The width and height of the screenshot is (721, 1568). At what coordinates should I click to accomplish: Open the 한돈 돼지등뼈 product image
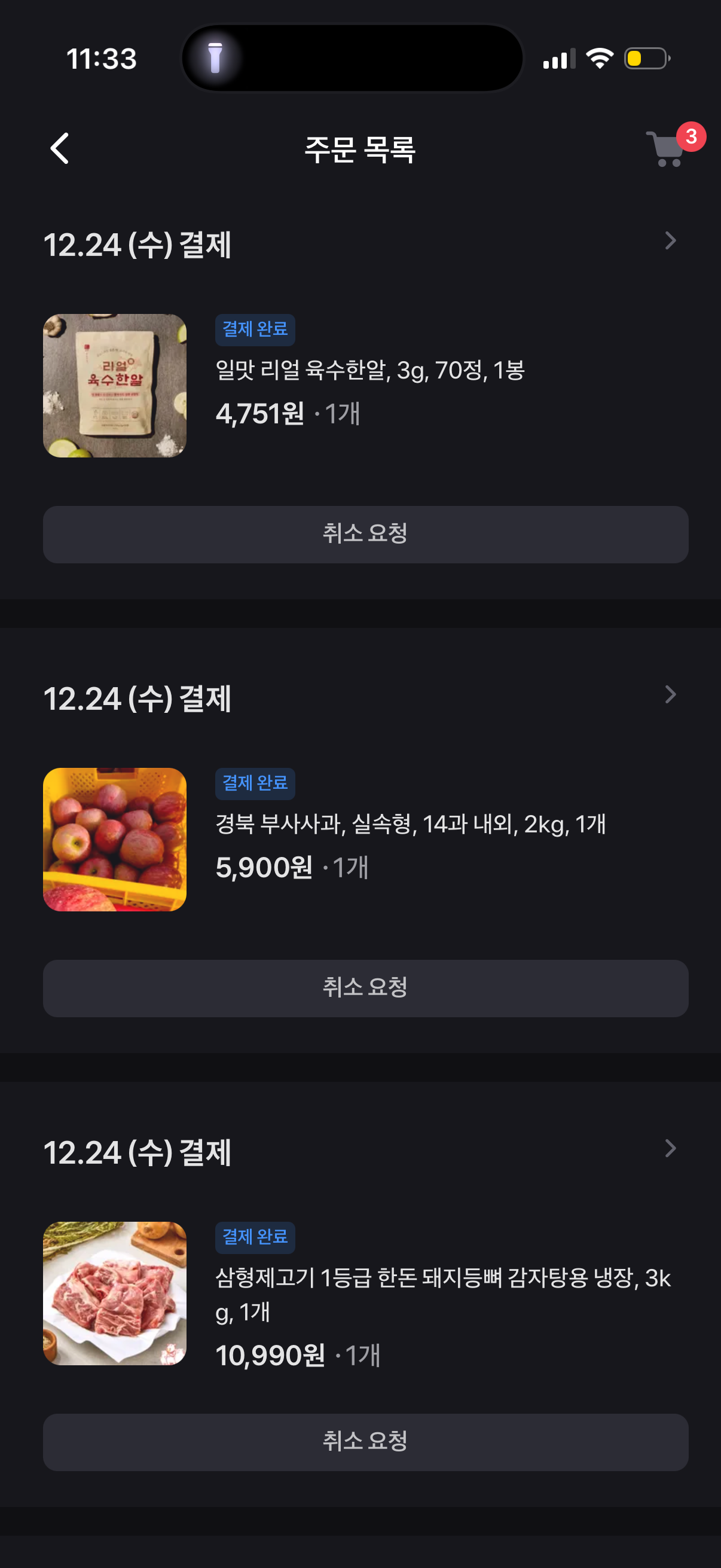click(115, 1294)
